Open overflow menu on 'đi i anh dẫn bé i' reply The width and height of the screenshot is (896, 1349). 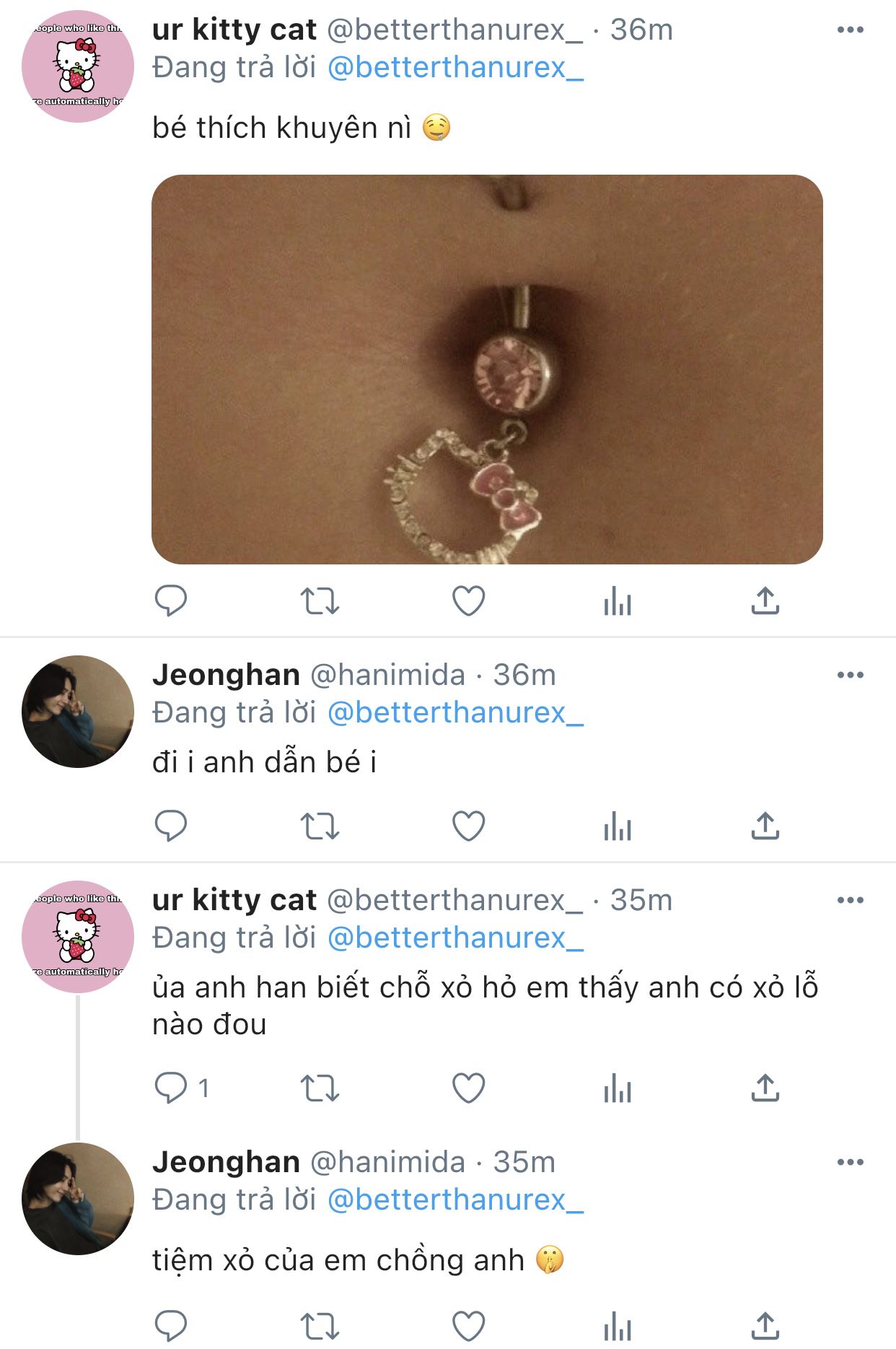coord(850,675)
